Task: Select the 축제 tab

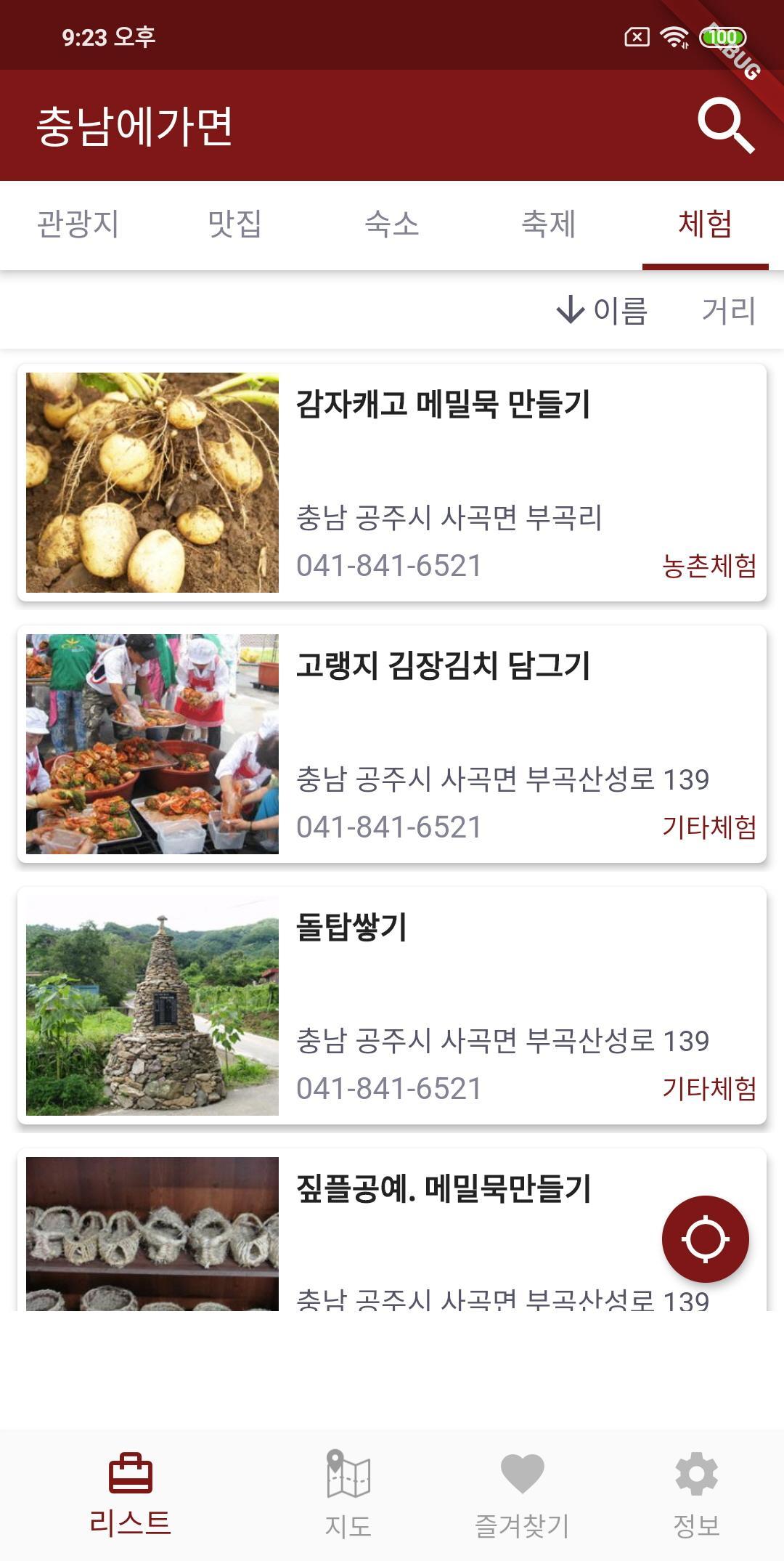Action: (x=549, y=224)
